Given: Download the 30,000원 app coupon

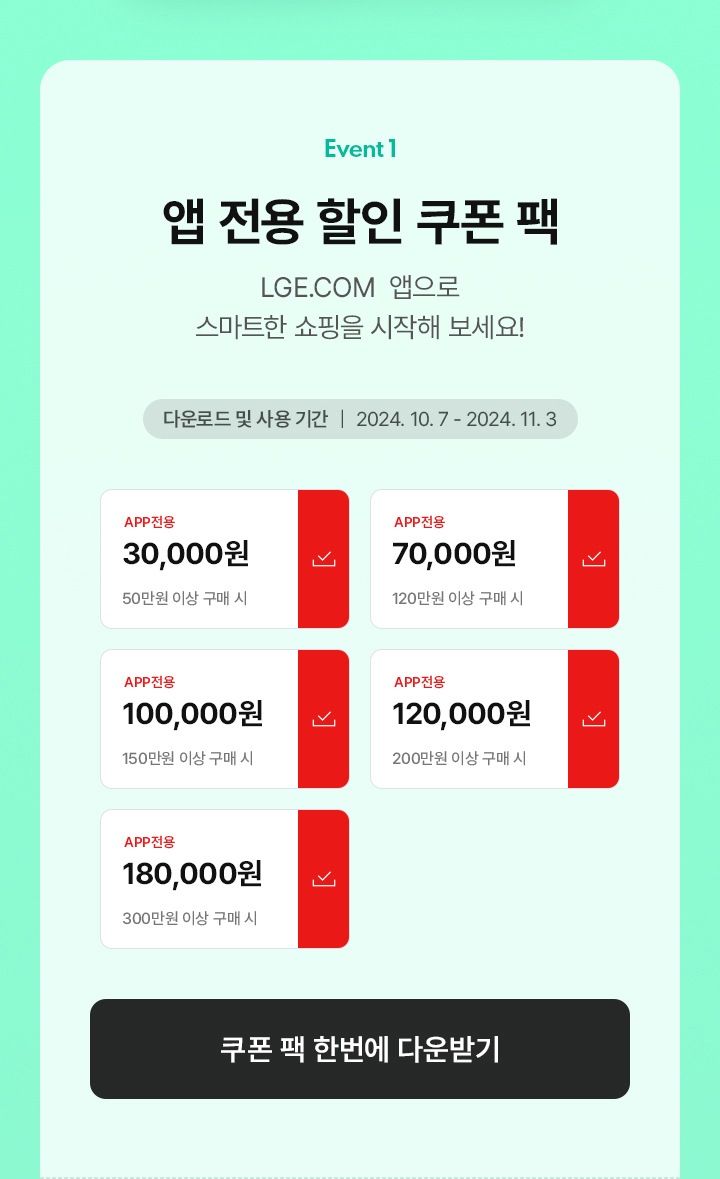Looking at the screenshot, I should pos(323,559).
